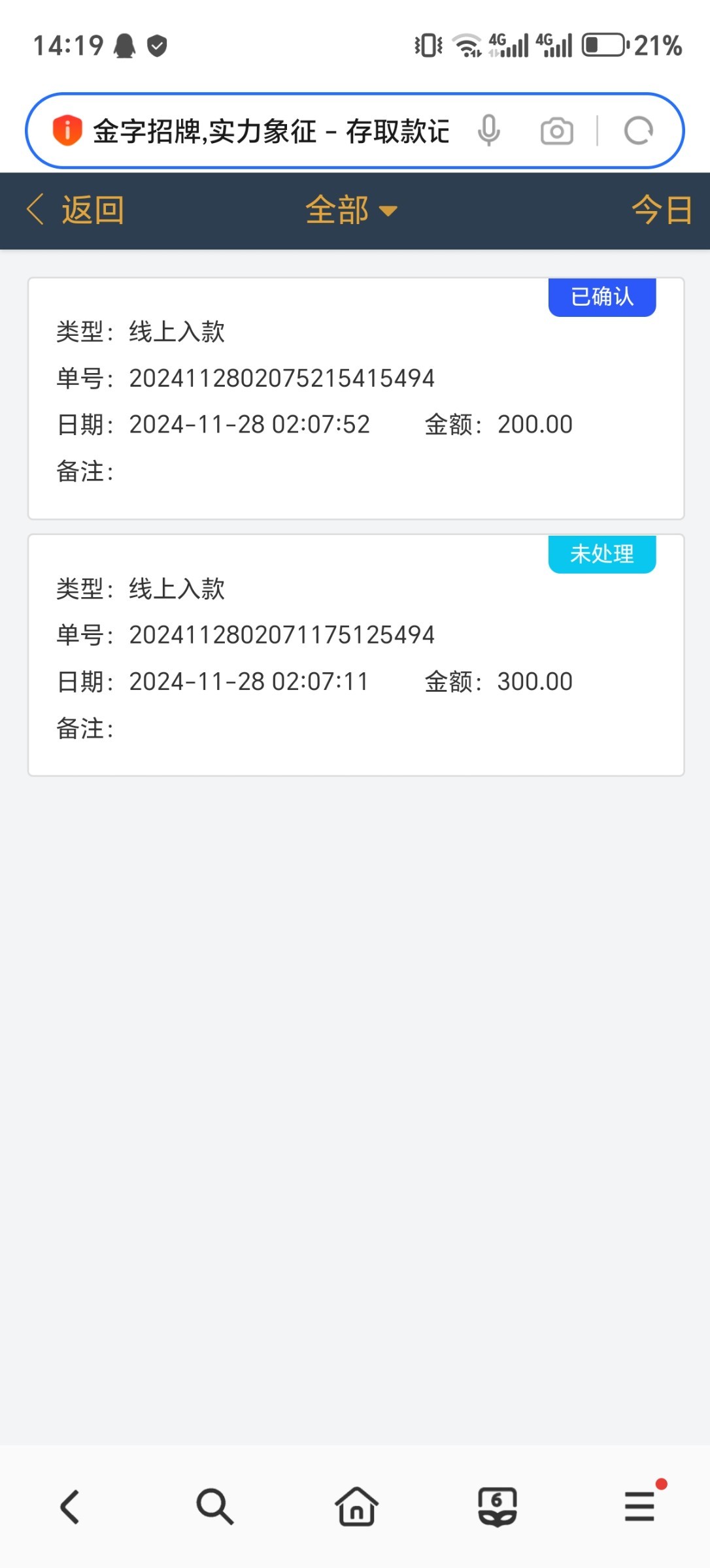The height and width of the screenshot is (1568, 710).
Task: Go back using the browser's bottom arrow
Action: point(70,1507)
